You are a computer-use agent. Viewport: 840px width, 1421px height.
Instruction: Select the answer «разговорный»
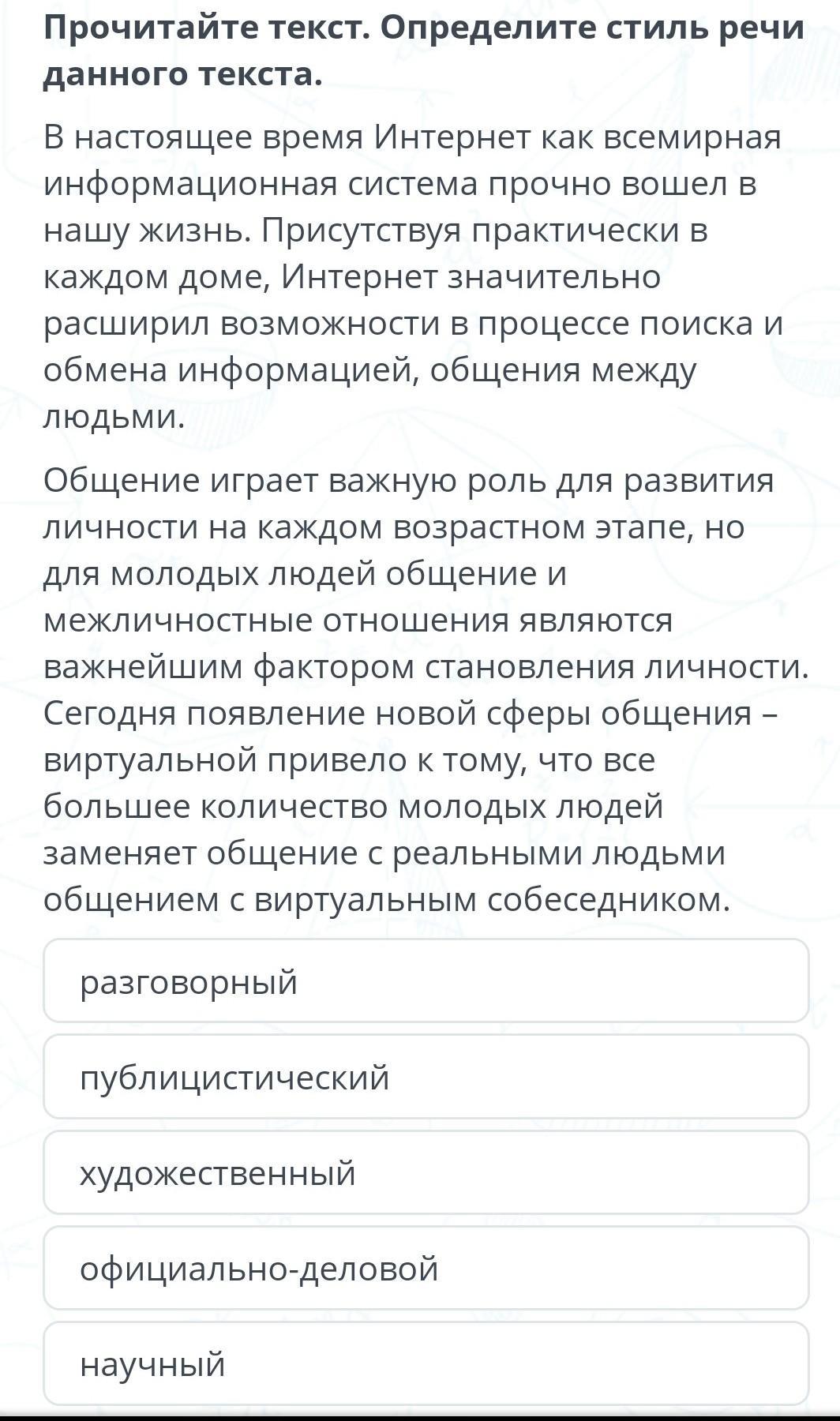click(426, 980)
